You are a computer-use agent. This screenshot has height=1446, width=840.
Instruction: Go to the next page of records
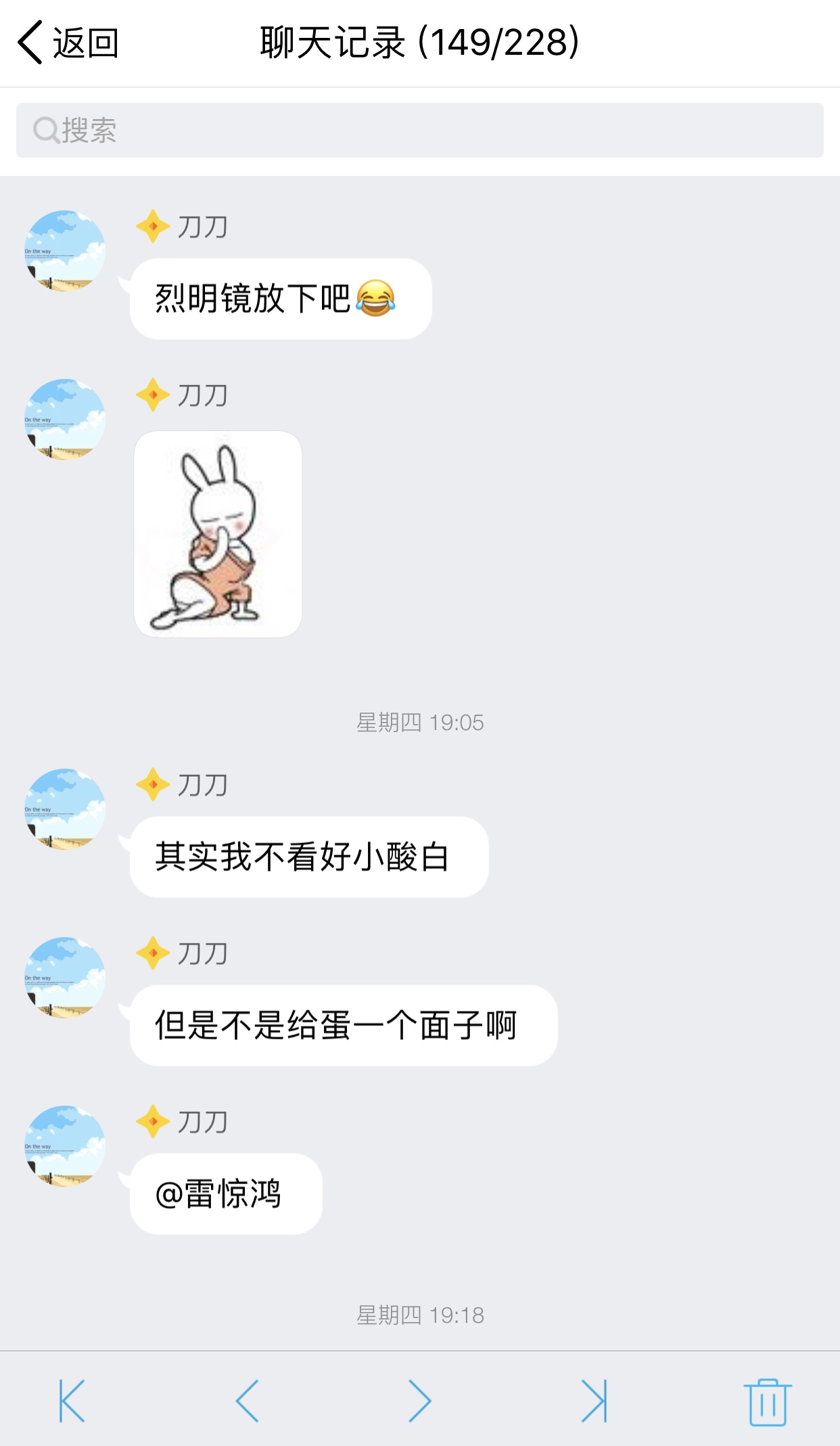click(x=420, y=1401)
